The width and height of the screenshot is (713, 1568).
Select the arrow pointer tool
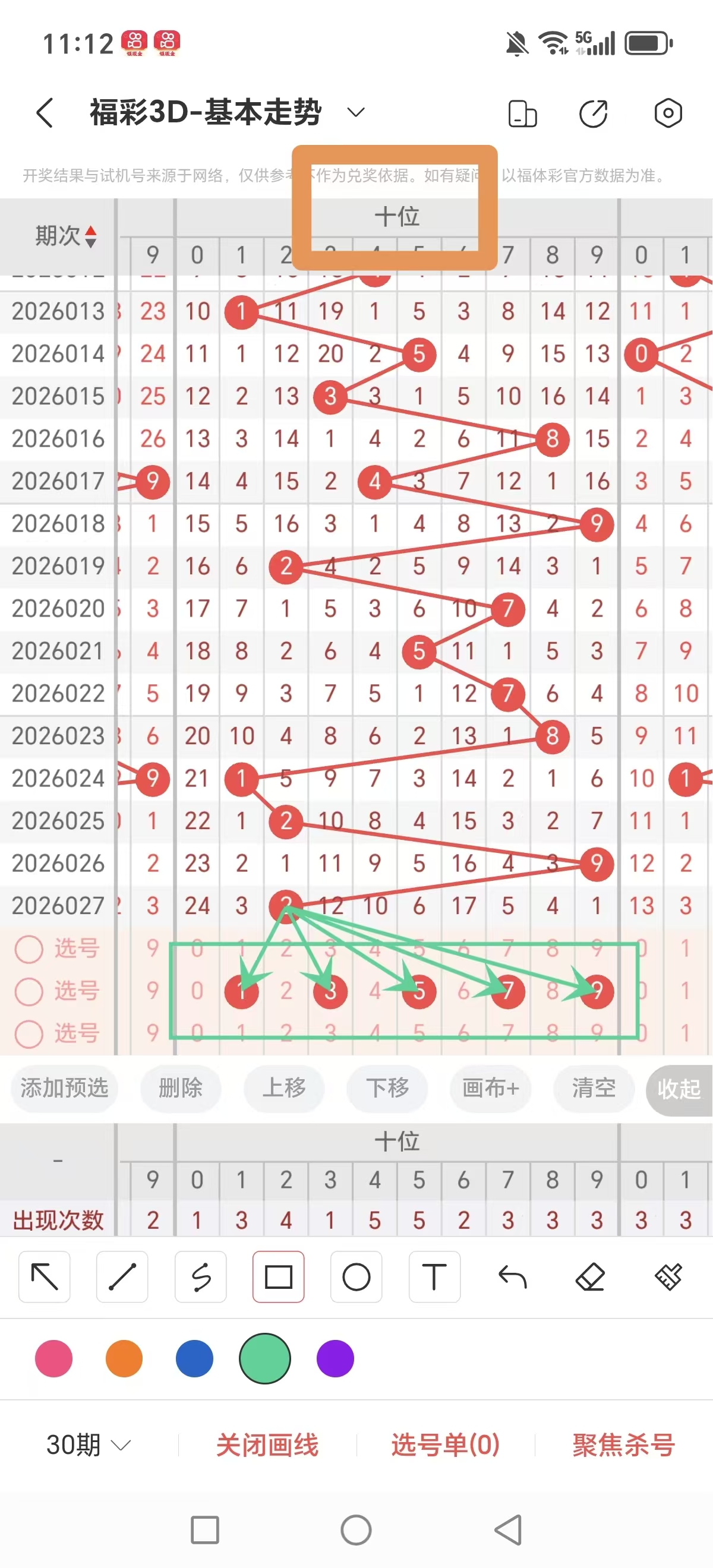(44, 1277)
